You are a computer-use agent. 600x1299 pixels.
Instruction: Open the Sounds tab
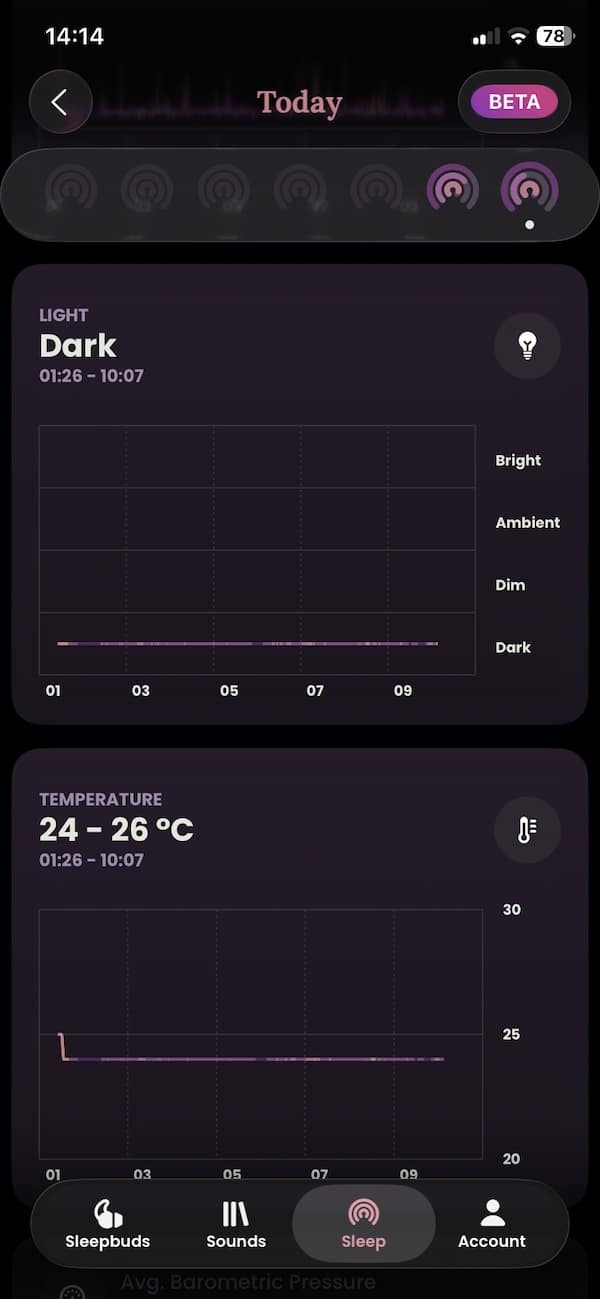[x=236, y=1224]
